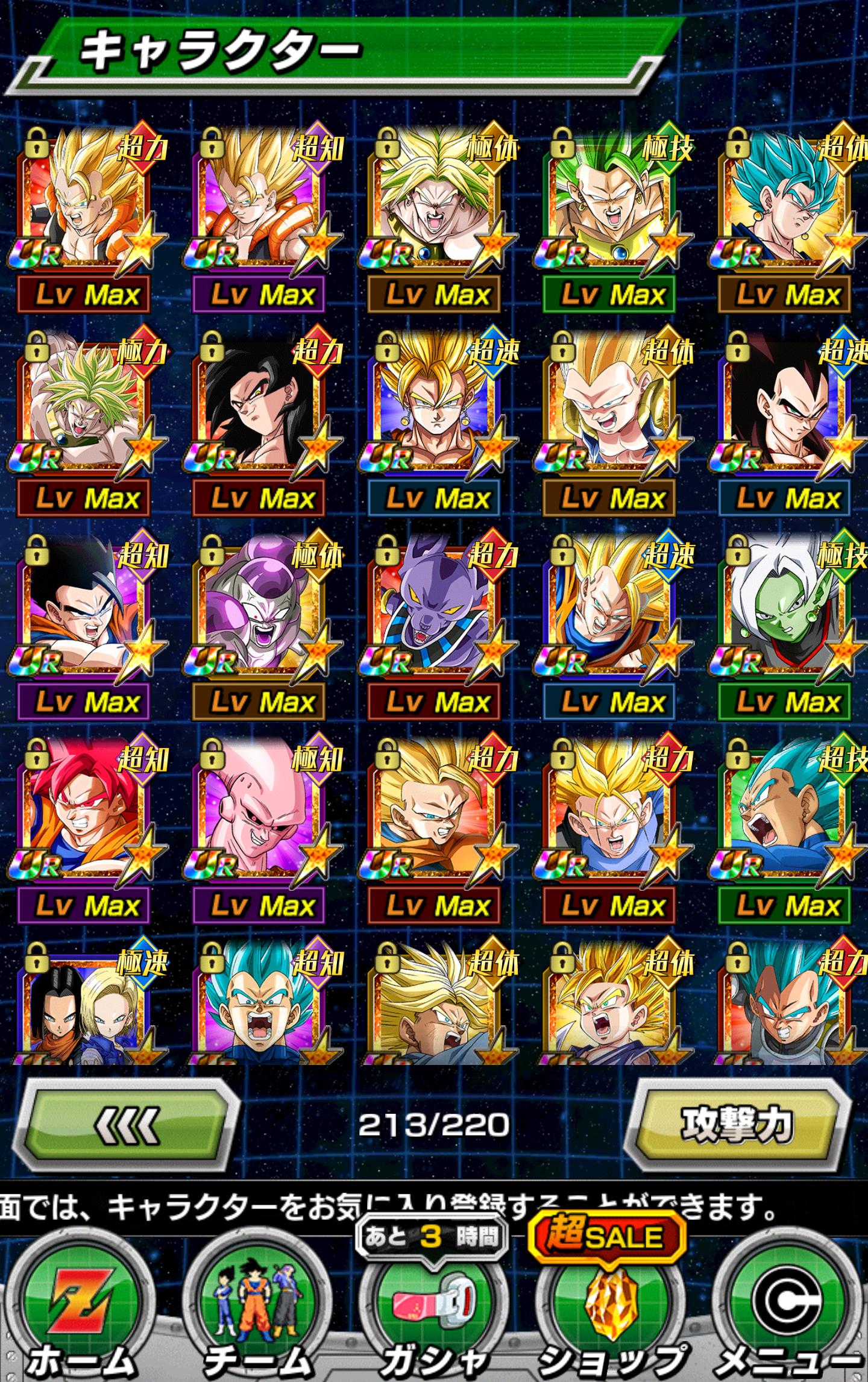Tap the back arrow button
868x1382 pixels.
tap(128, 1124)
